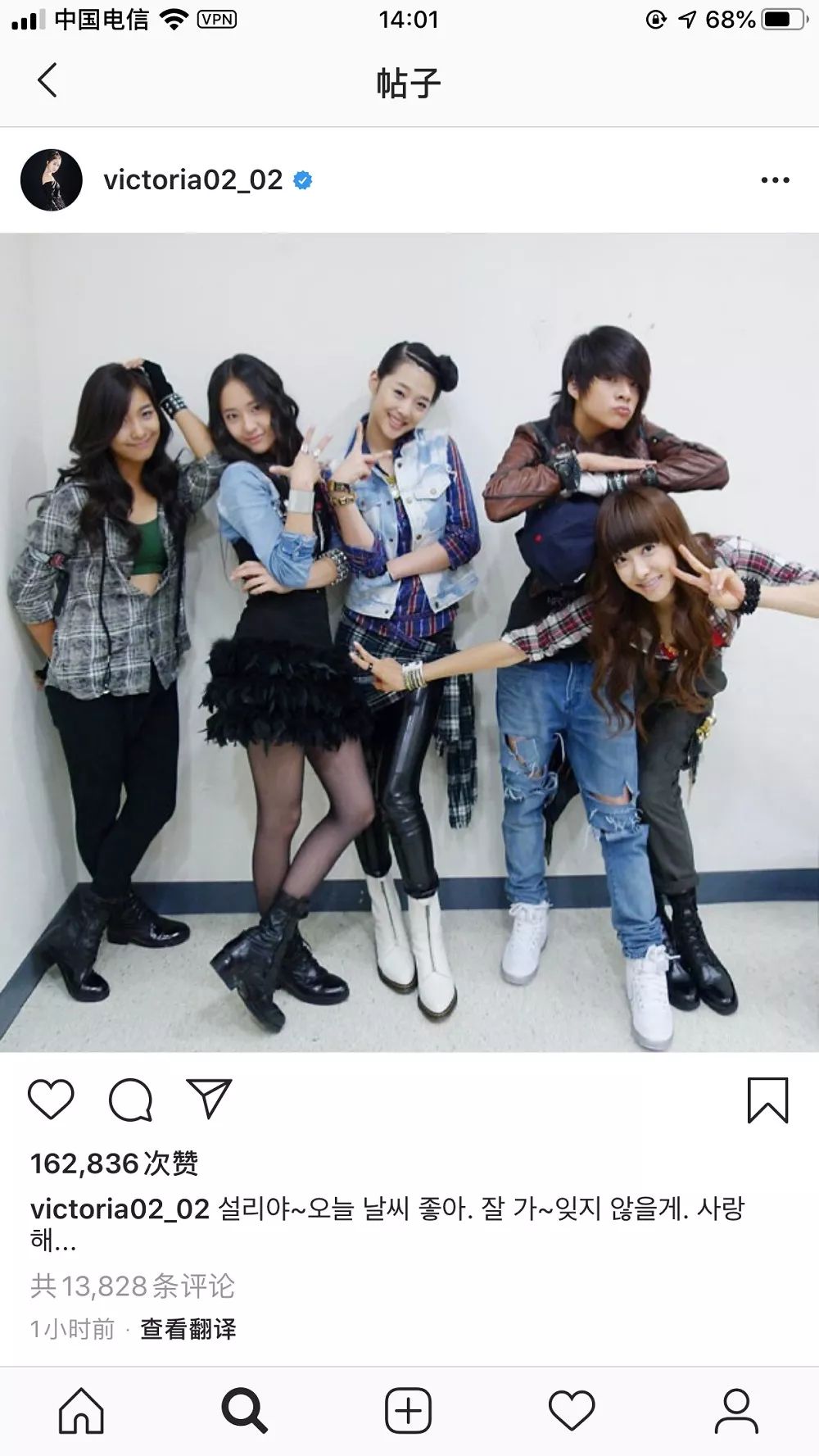
Task: Switch to the Home tab
Action: [81, 1410]
